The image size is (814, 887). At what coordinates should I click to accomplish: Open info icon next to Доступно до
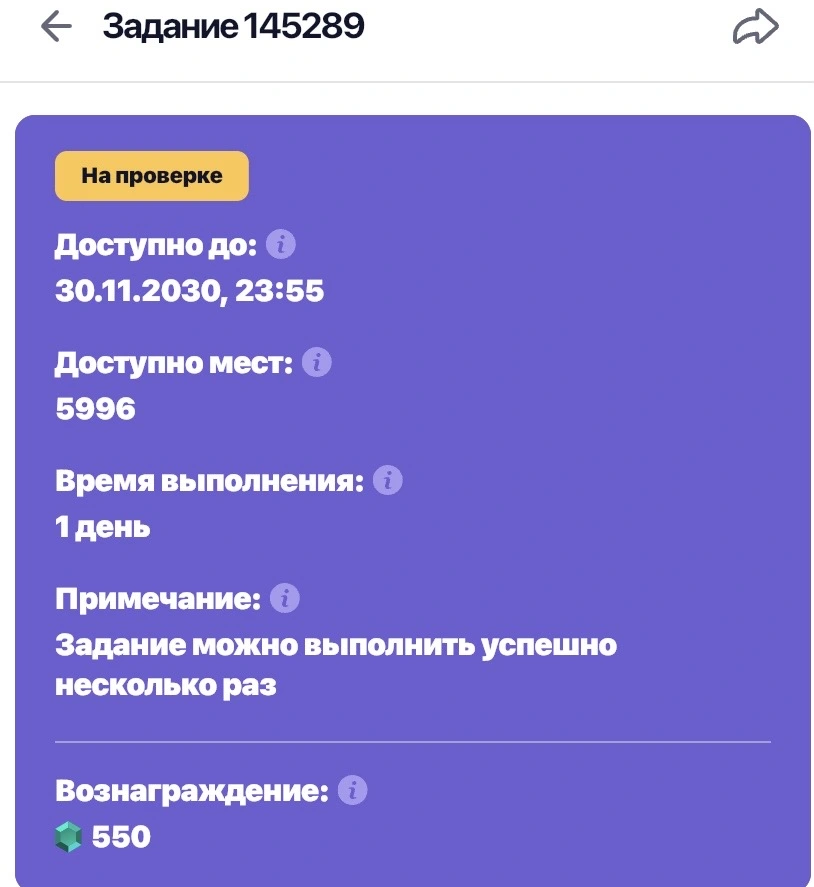click(281, 245)
